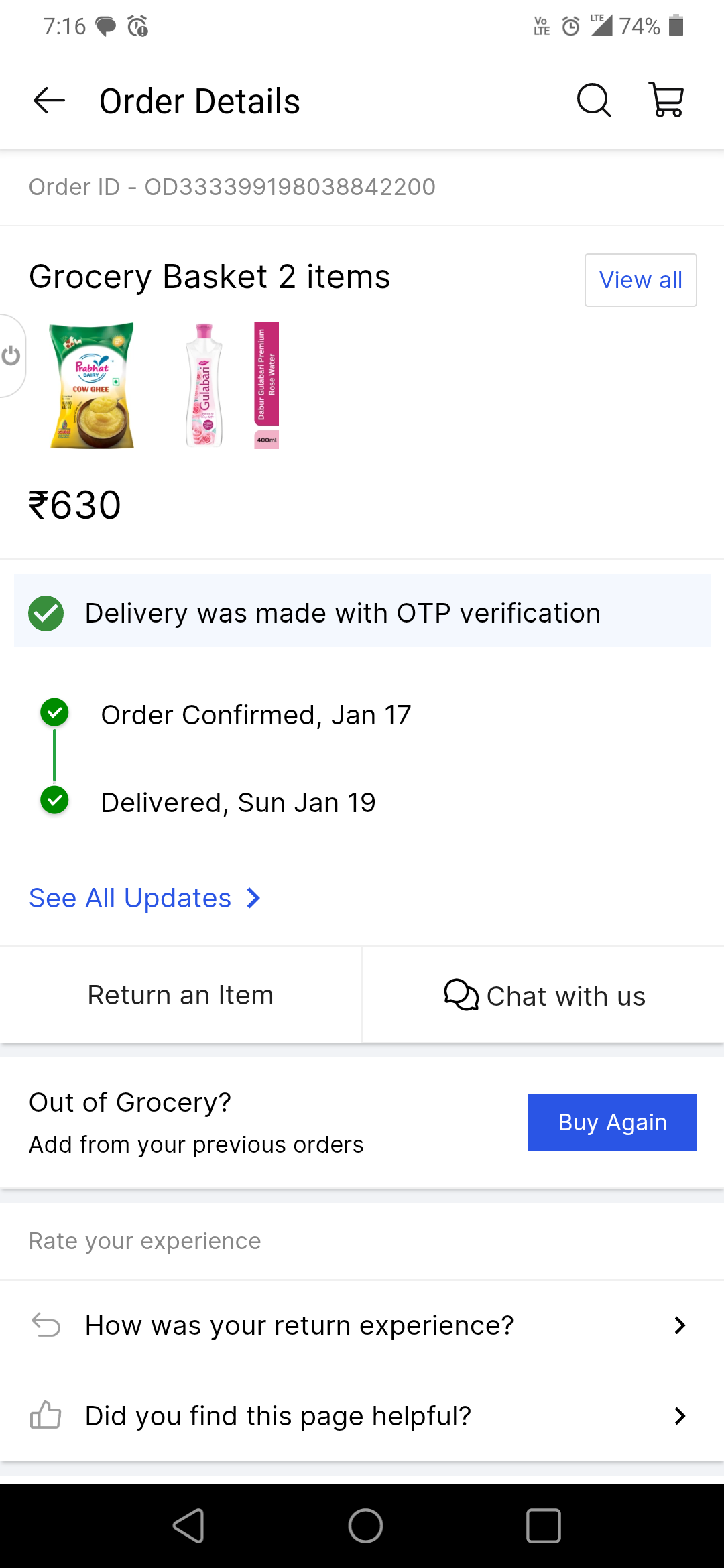Tap Buy Again button
The height and width of the screenshot is (1568, 724).
612,1122
